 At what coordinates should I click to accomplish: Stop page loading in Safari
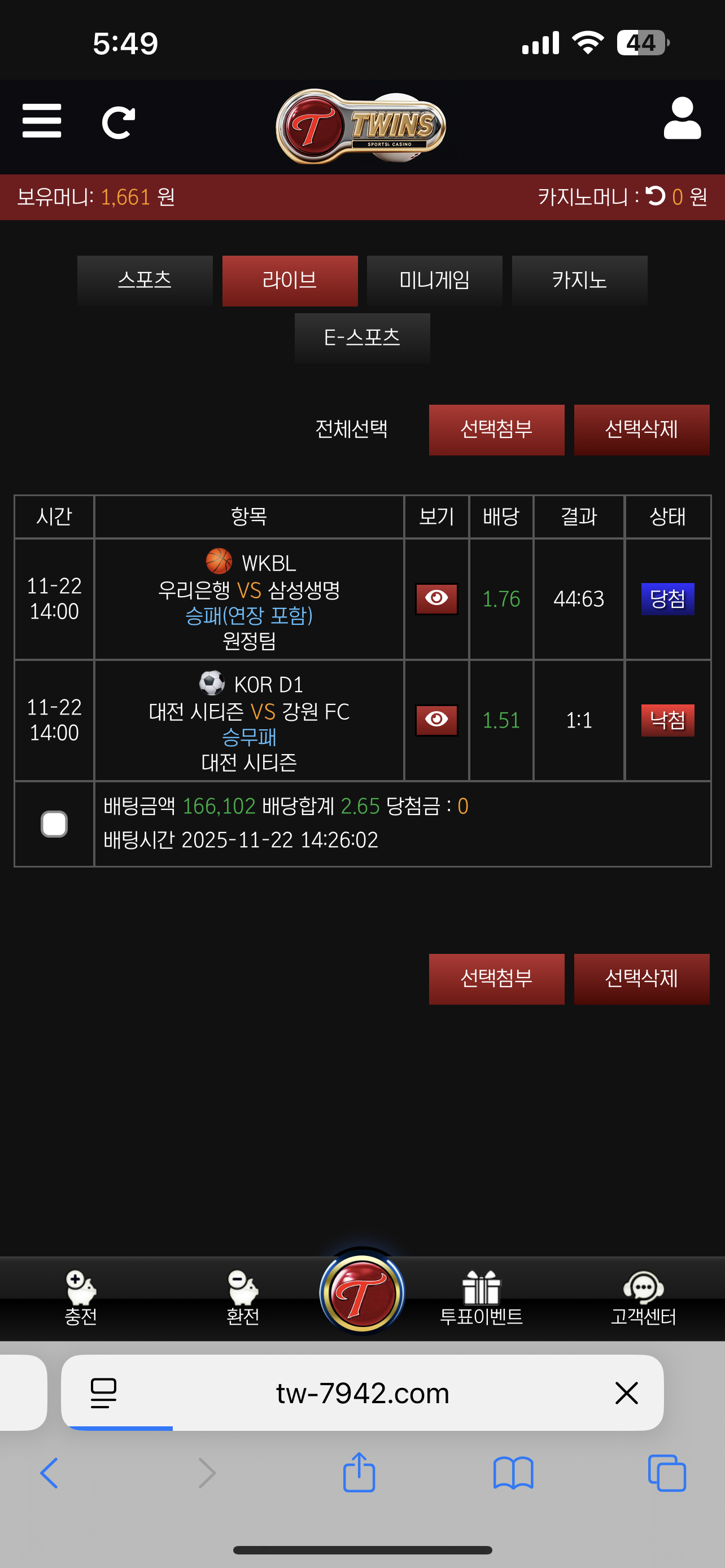[626, 1392]
